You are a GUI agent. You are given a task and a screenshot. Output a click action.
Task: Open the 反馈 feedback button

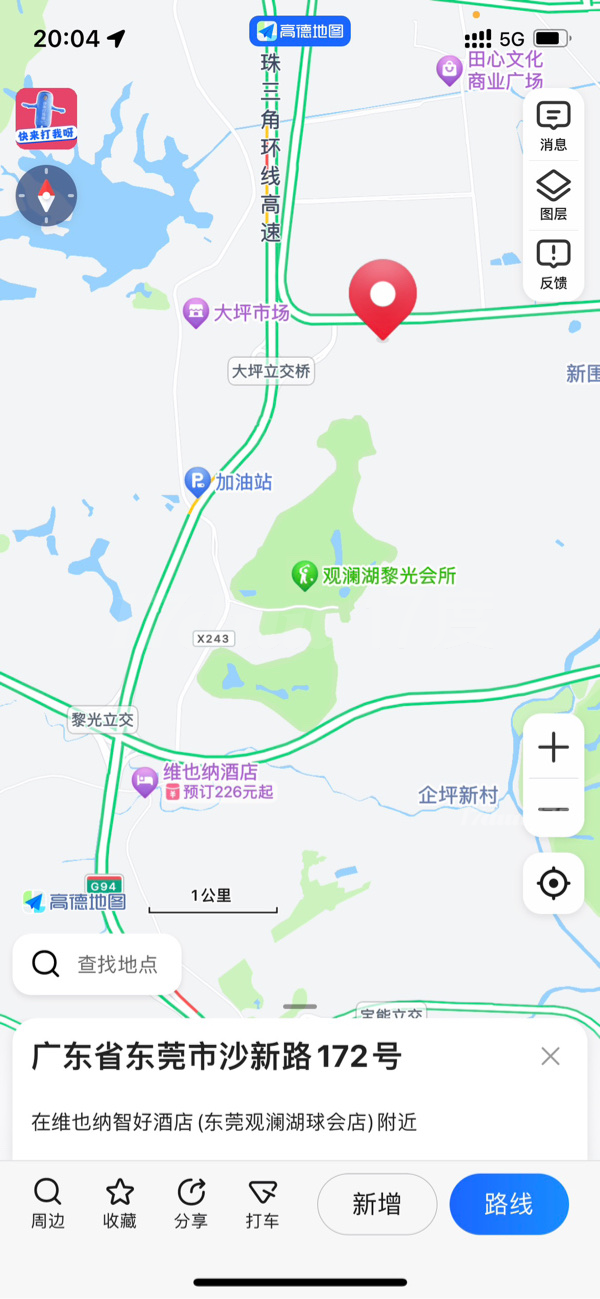[553, 265]
